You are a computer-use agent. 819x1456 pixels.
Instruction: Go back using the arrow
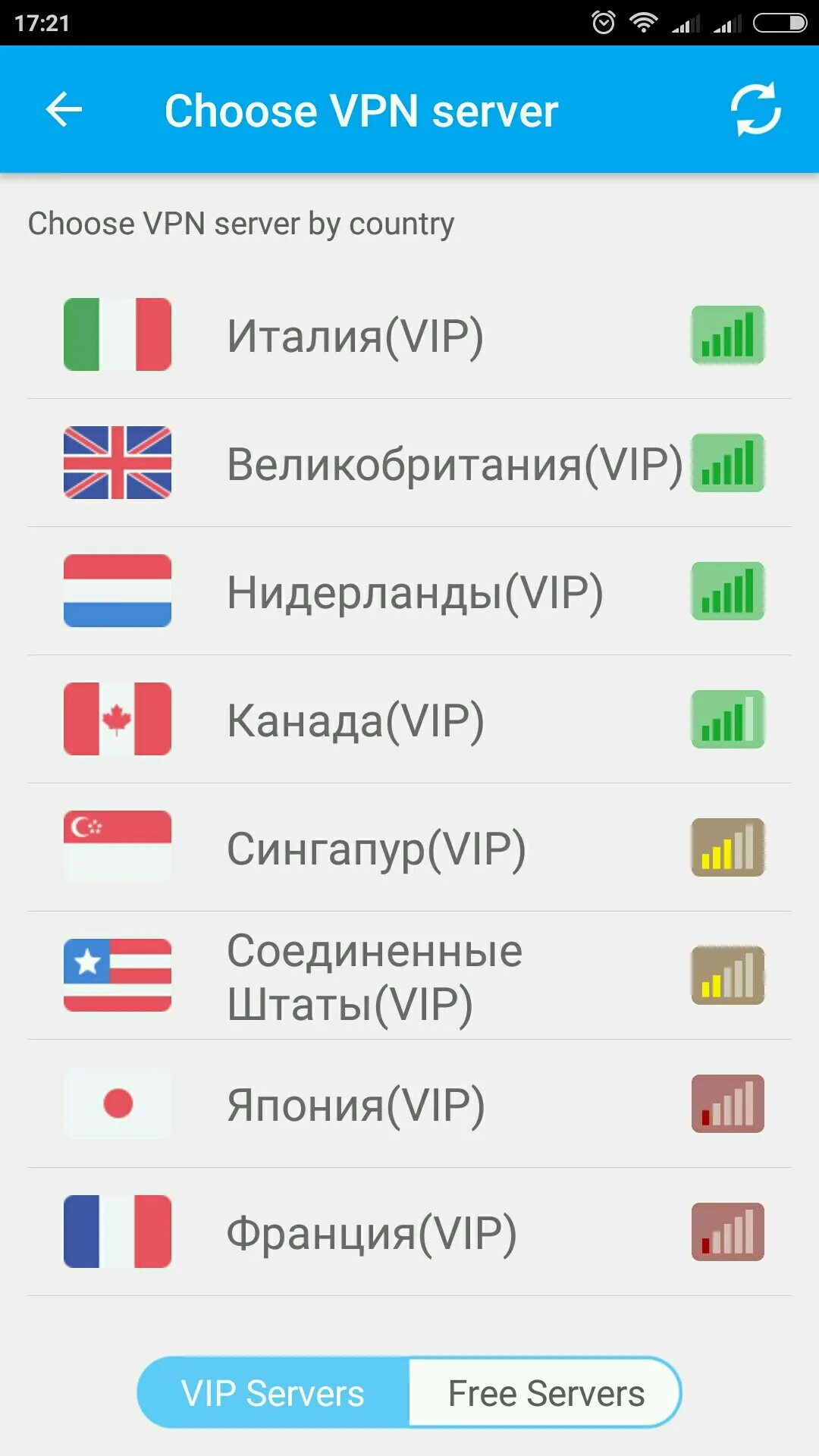64,111
